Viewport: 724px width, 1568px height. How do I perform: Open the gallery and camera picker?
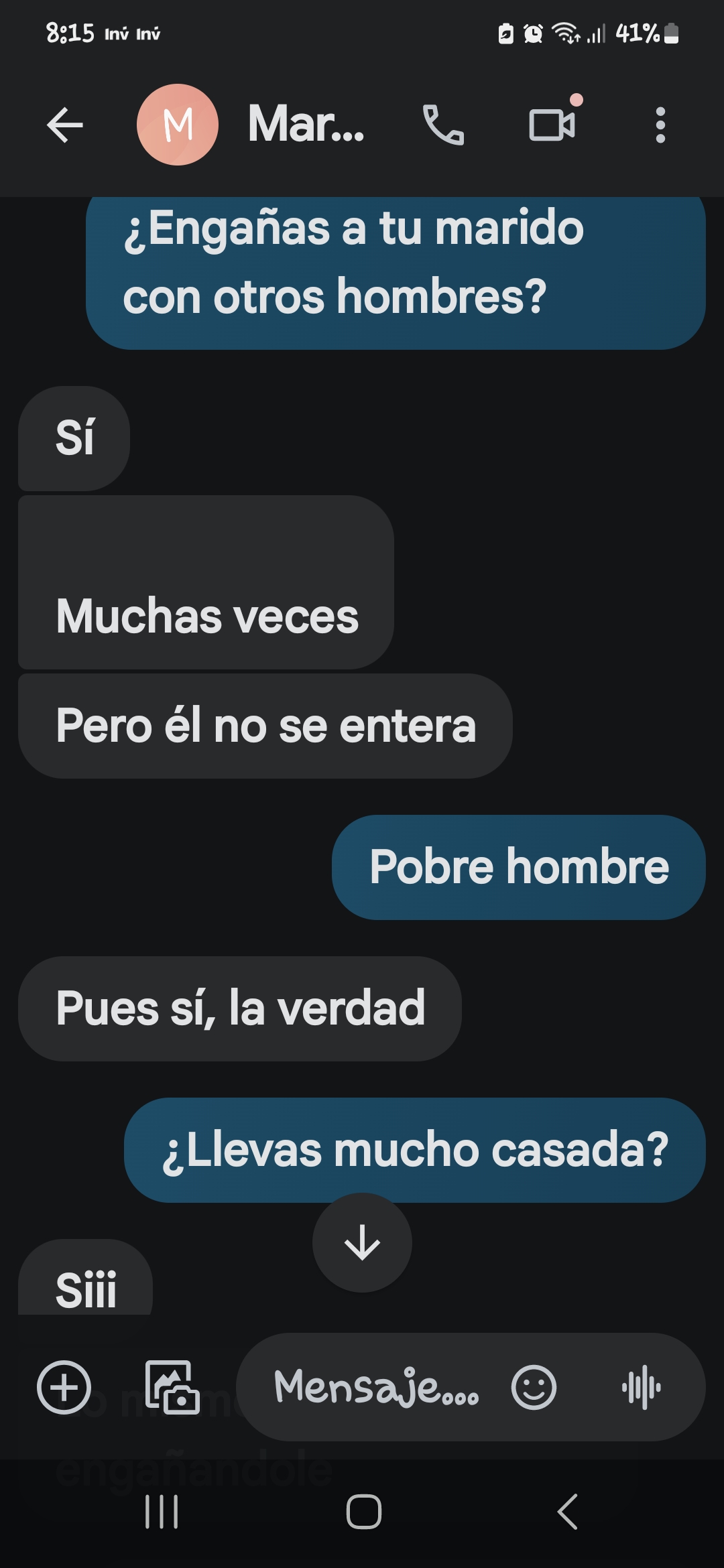(x=172, y=1387)
